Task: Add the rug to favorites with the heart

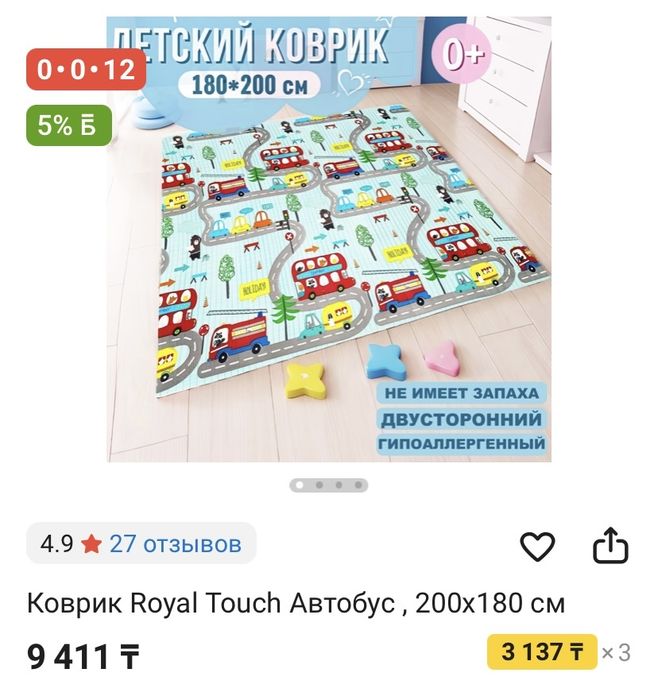Action: pos(538,546)
